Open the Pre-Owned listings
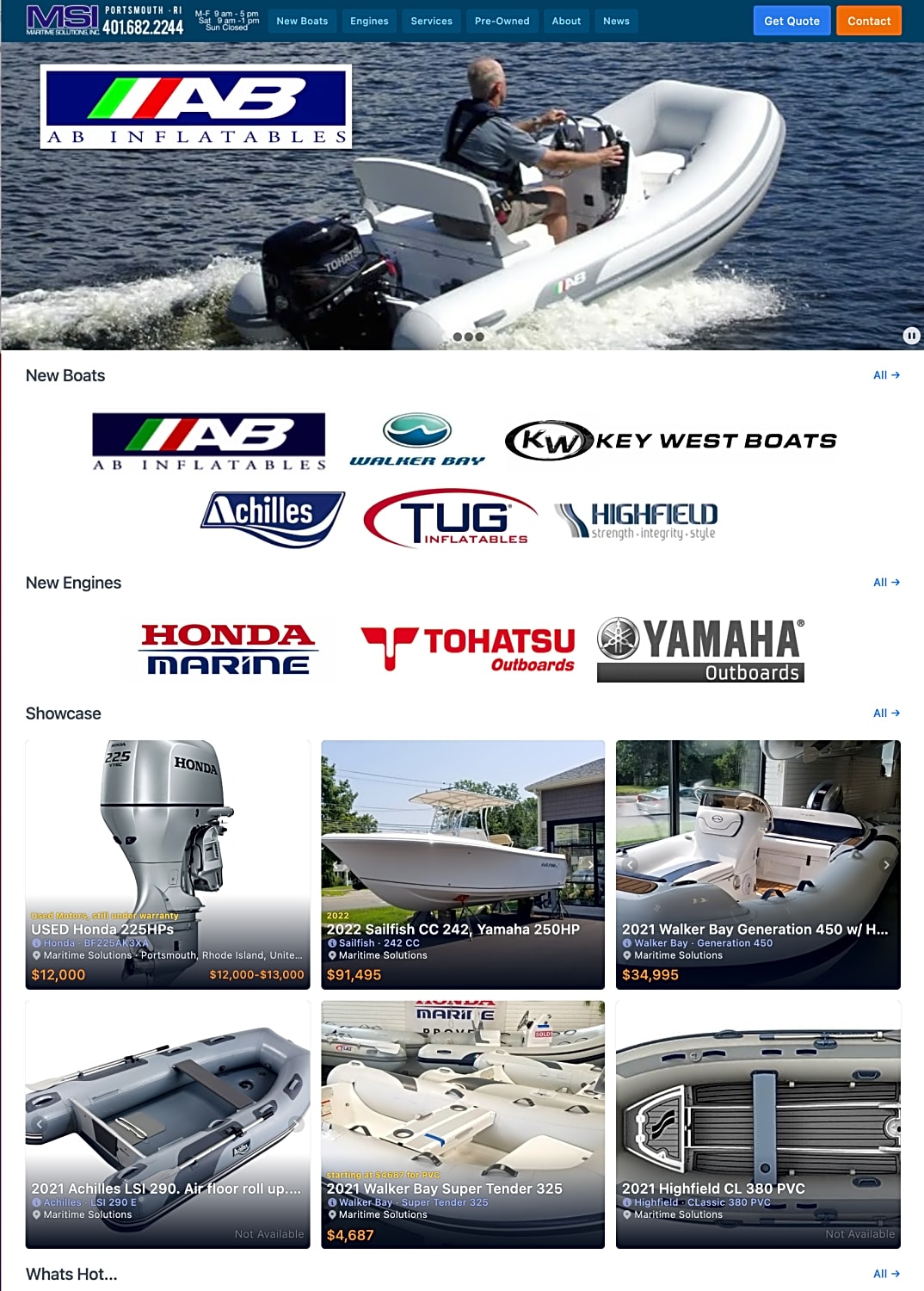 pyautogui.click(x=502, y=21)
